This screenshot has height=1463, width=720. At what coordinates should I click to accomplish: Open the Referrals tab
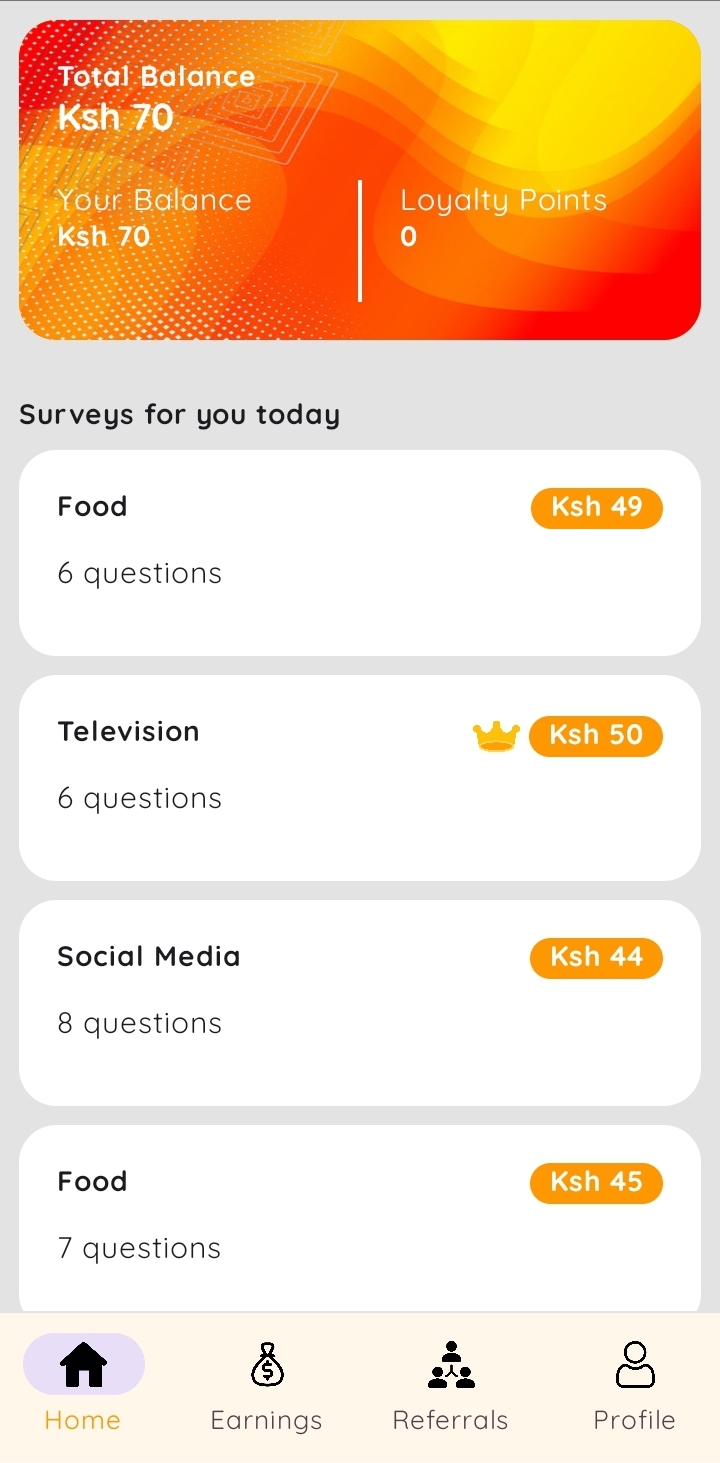[450, 1385]
